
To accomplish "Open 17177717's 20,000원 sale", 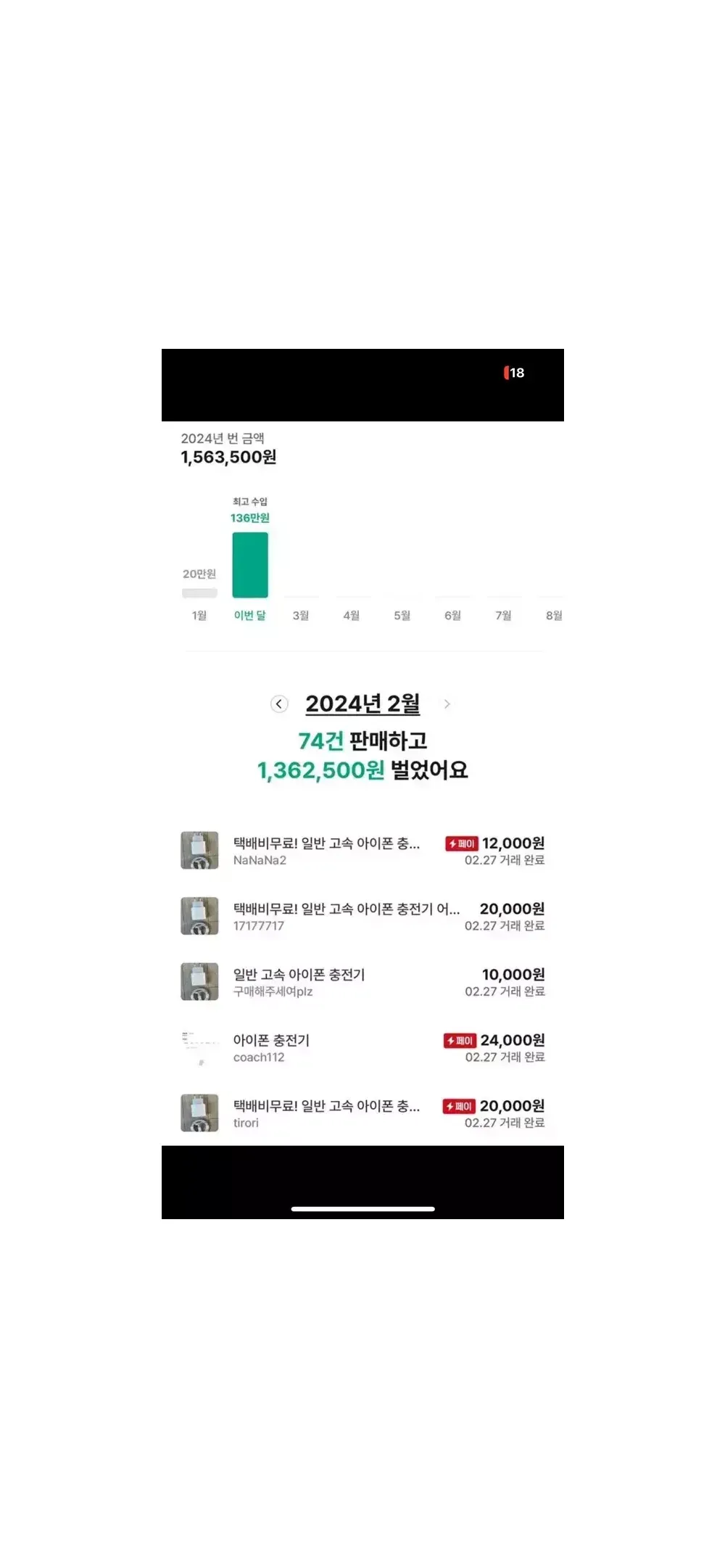I will point(362,916).
